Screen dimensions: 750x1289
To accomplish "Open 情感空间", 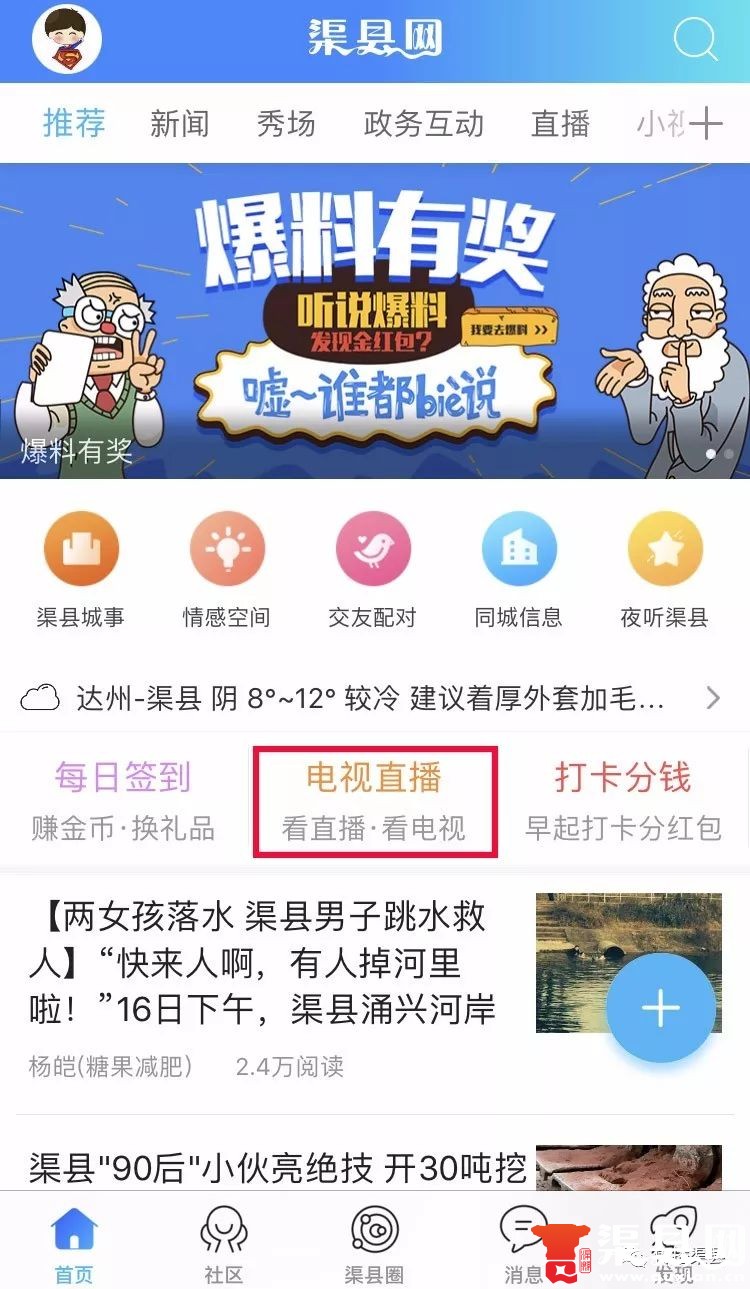I will coord(227,566).
